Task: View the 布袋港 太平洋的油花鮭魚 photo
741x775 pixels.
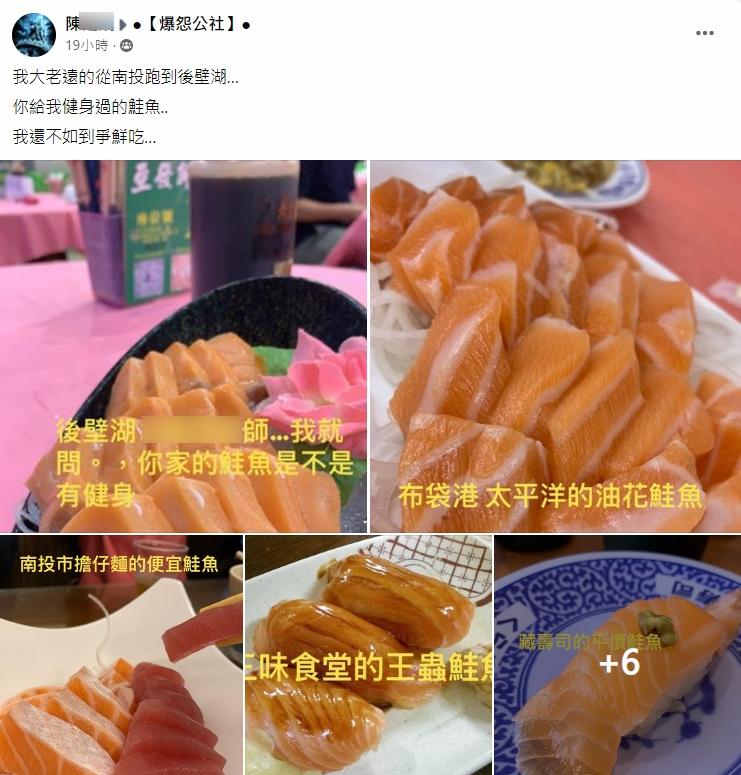Action: pos(555,346)
